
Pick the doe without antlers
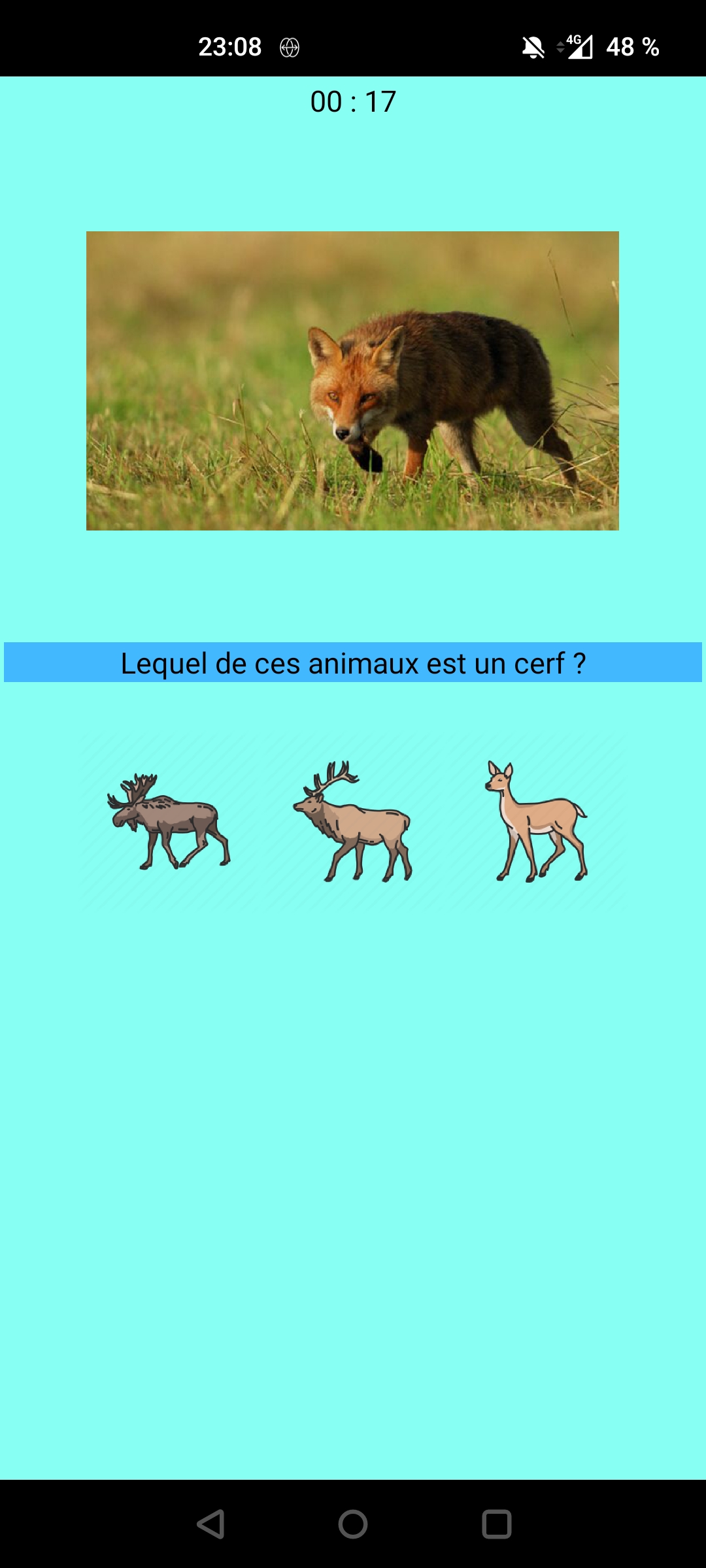pyautogui.click(x=537, y=821)
